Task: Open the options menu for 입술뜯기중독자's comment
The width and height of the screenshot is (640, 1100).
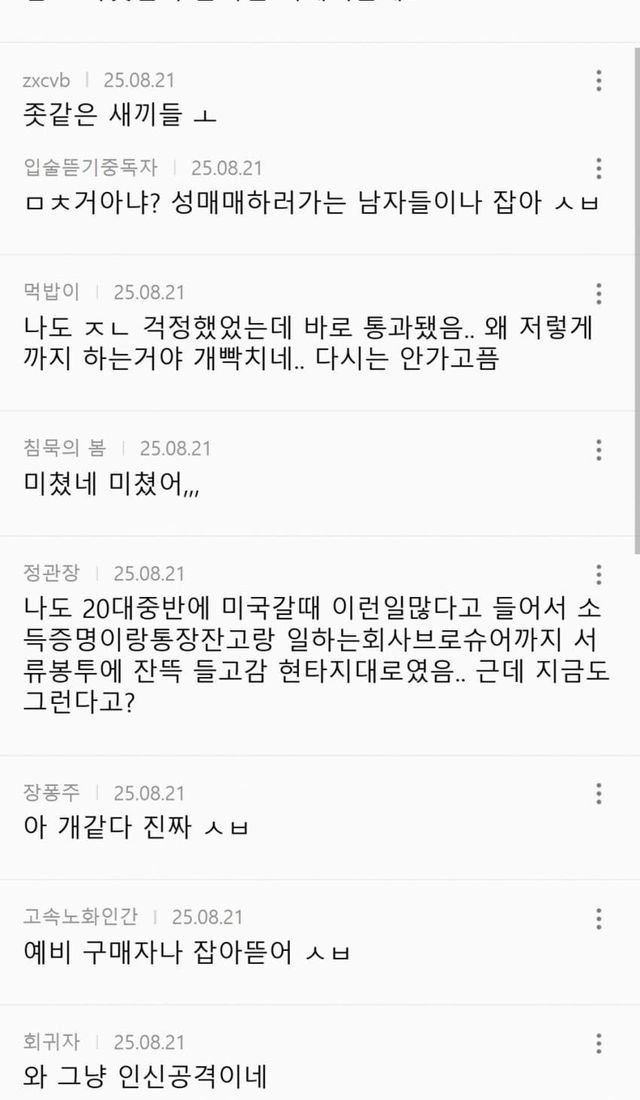Action: click(599, 168)
